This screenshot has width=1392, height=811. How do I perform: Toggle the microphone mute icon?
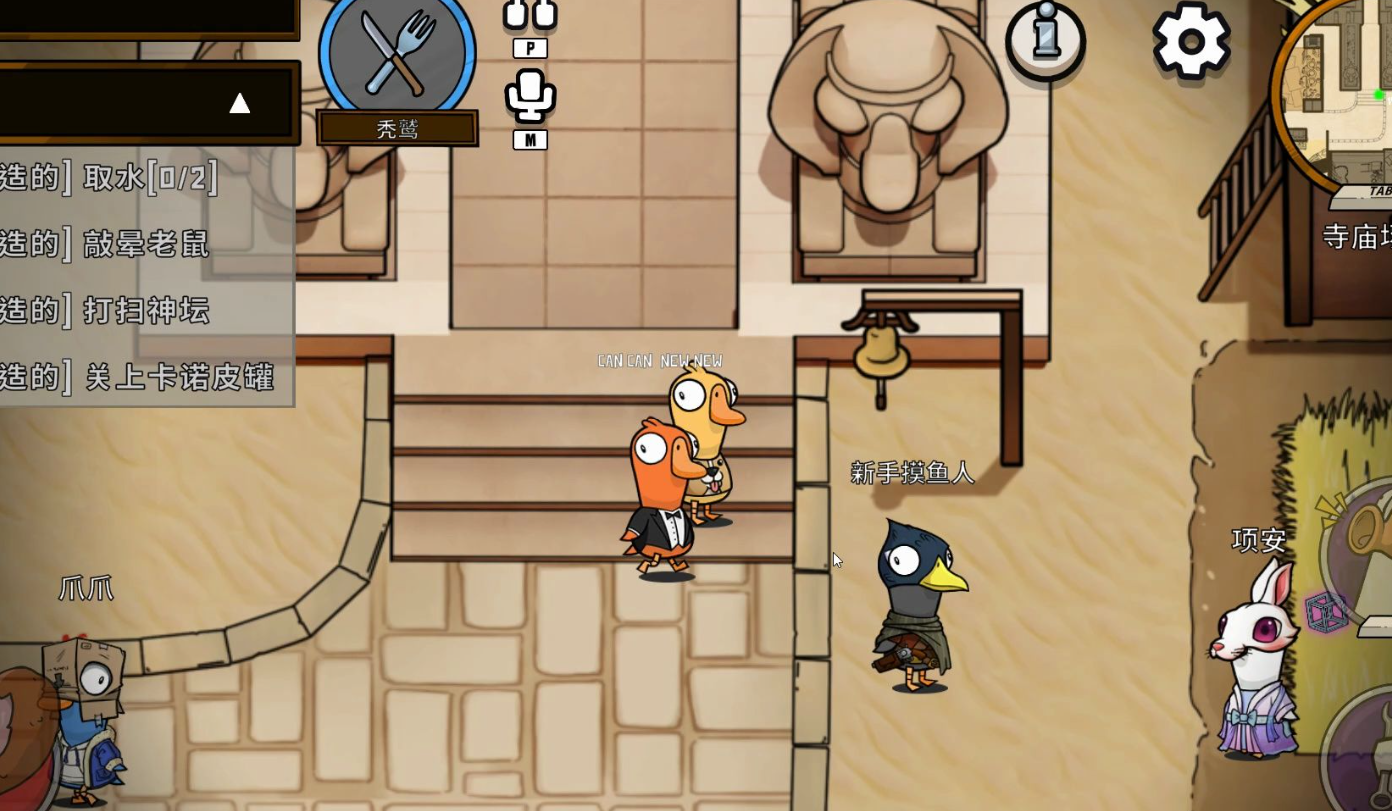click(529, 97)
